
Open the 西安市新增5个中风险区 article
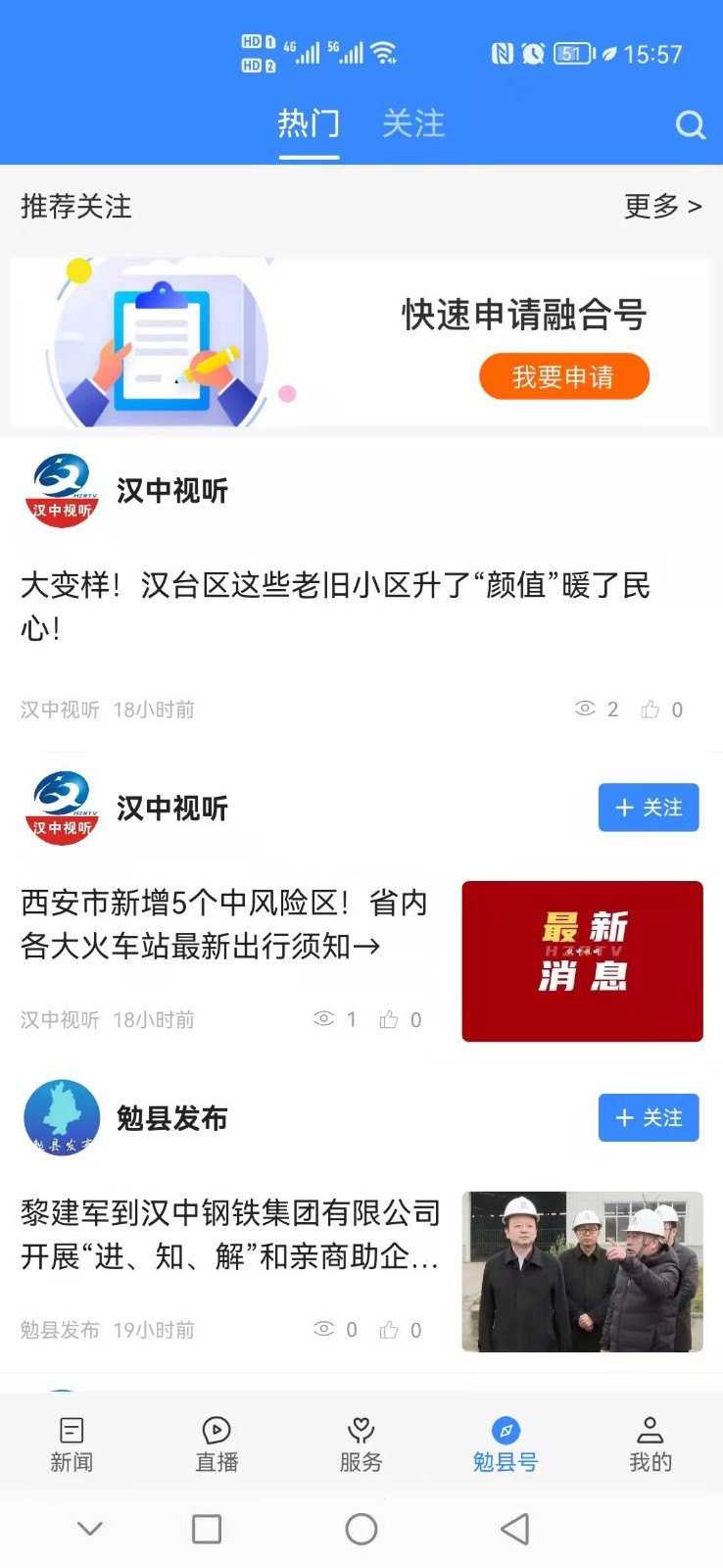pos(224,923)
